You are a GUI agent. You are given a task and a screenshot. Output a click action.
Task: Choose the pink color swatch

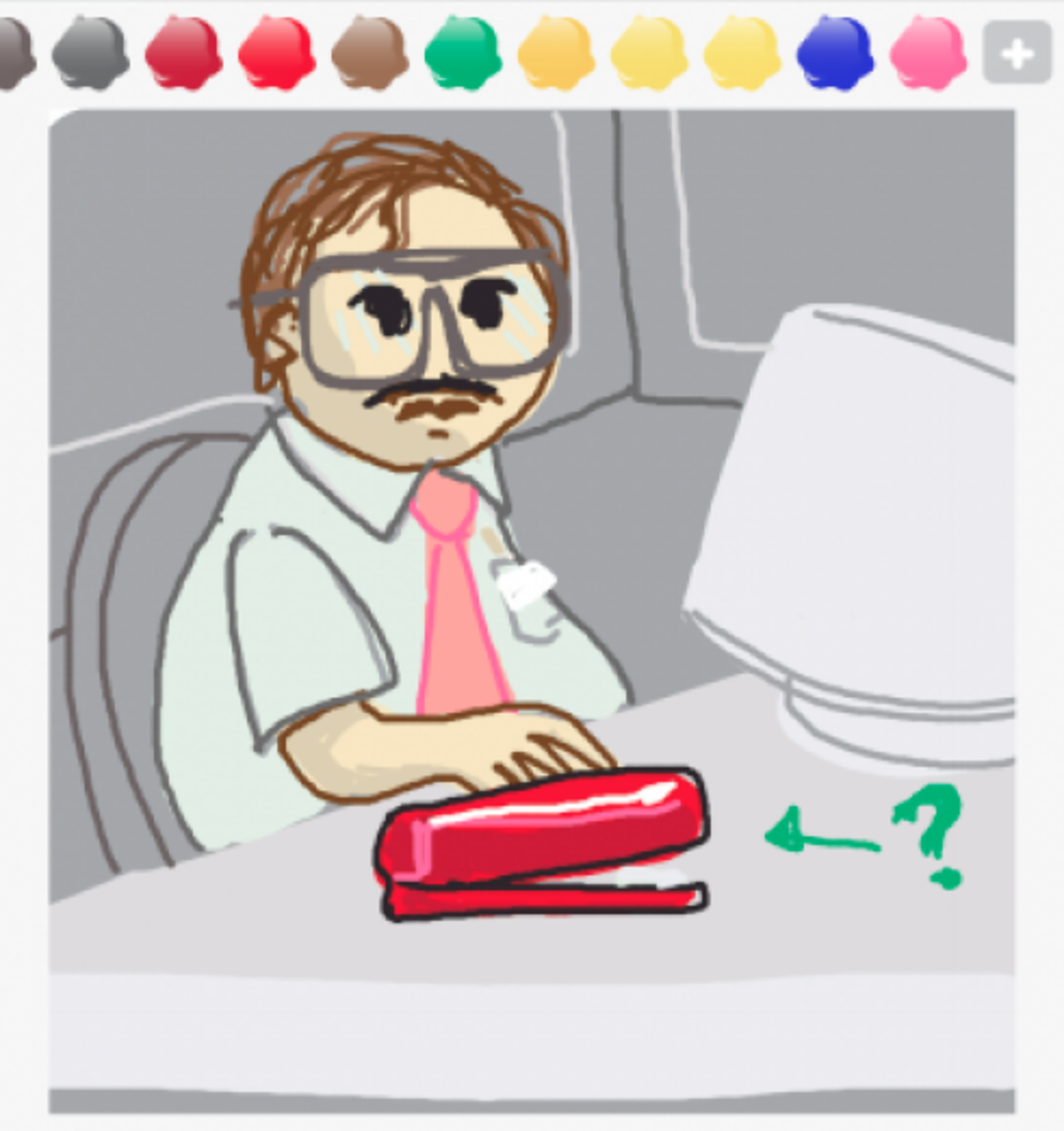[928, 54]
